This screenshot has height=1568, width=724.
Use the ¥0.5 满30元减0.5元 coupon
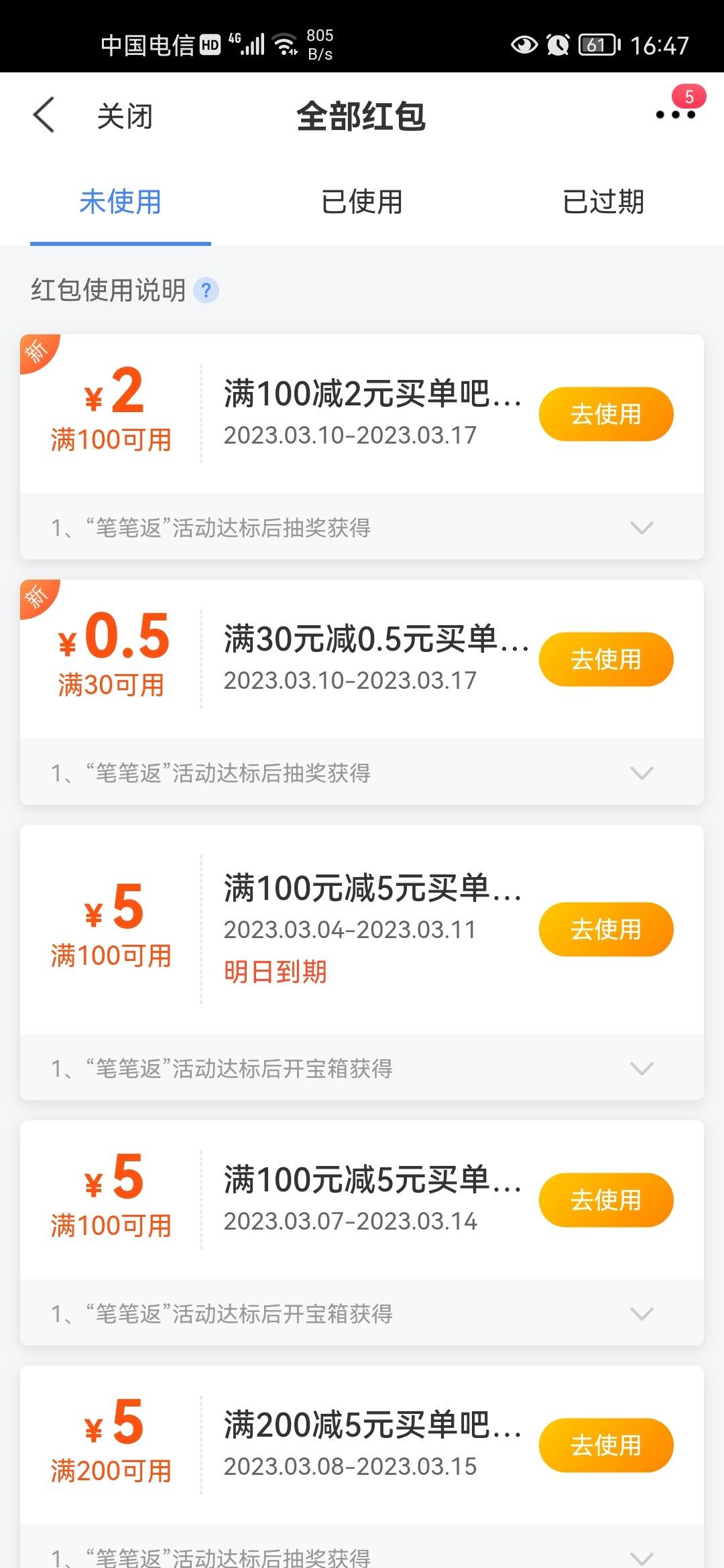coord(606,659)
